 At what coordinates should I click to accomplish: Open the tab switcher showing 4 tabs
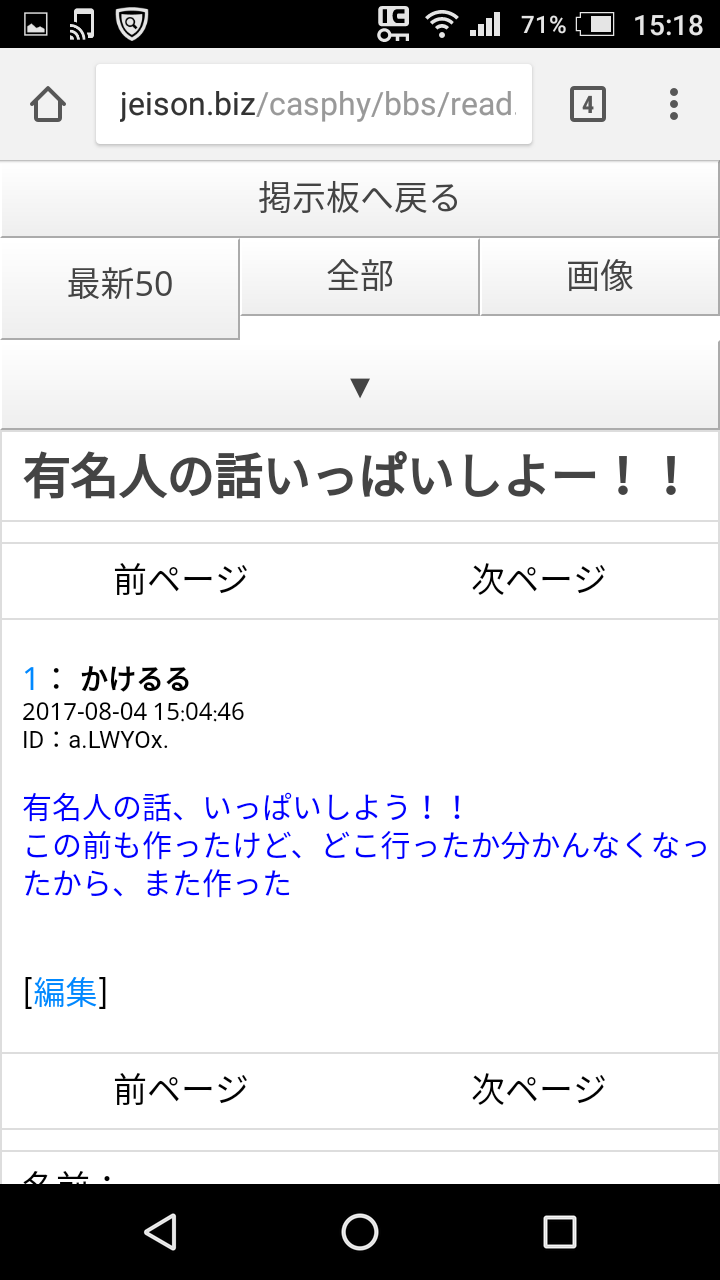(x=587, y=104)
